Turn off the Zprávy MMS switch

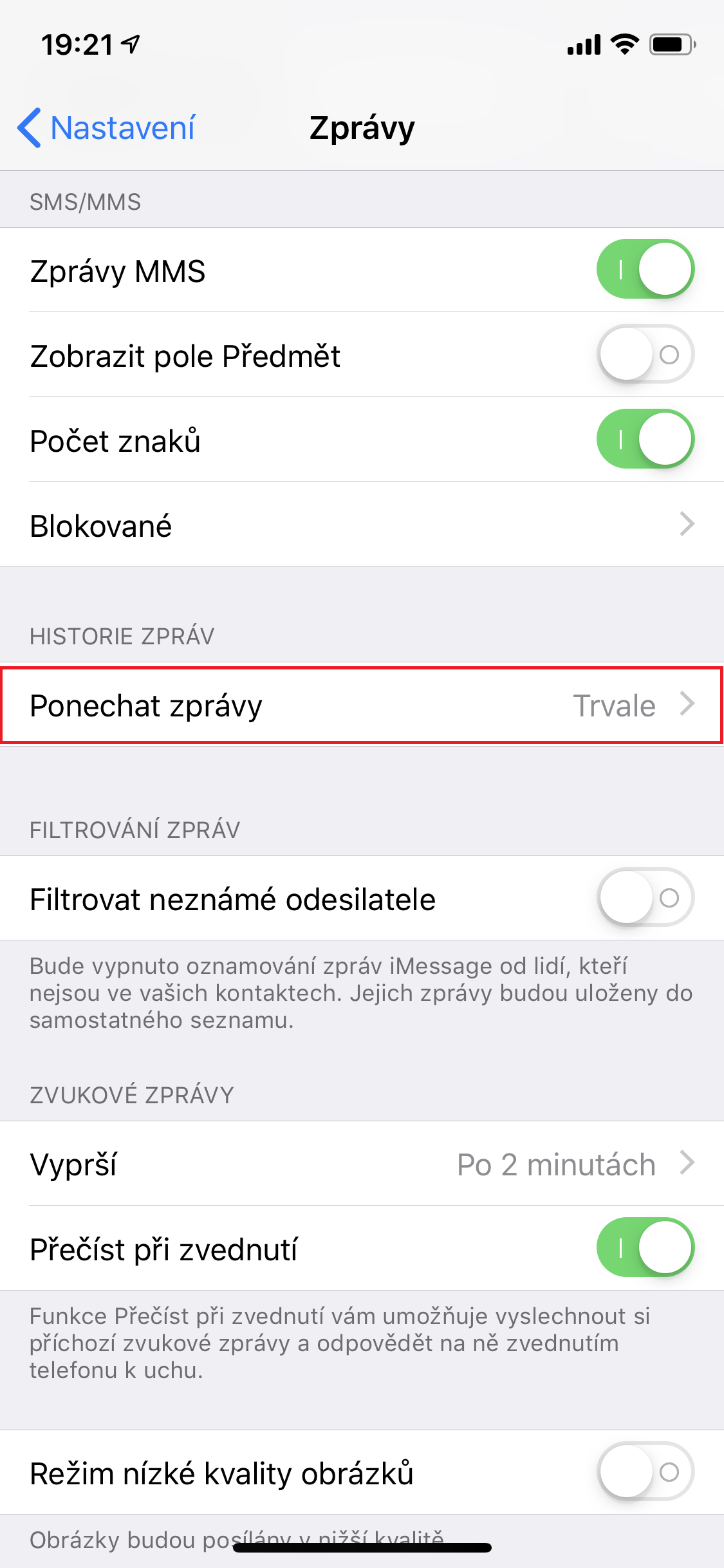(645, 269)
